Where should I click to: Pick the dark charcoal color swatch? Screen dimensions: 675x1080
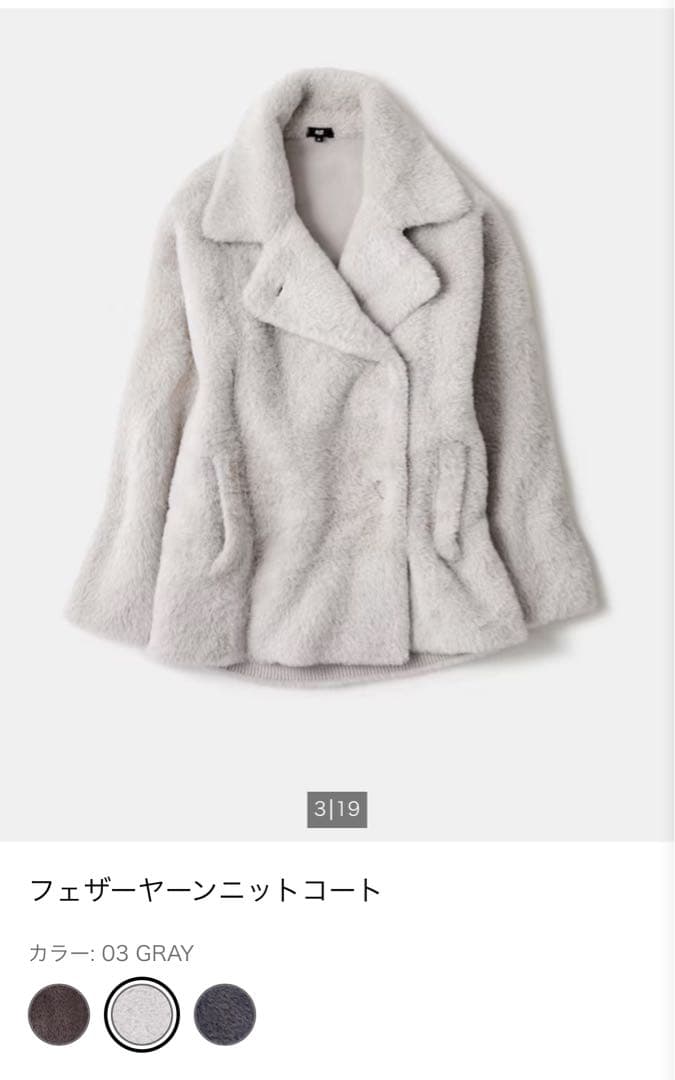[225, 1014]
